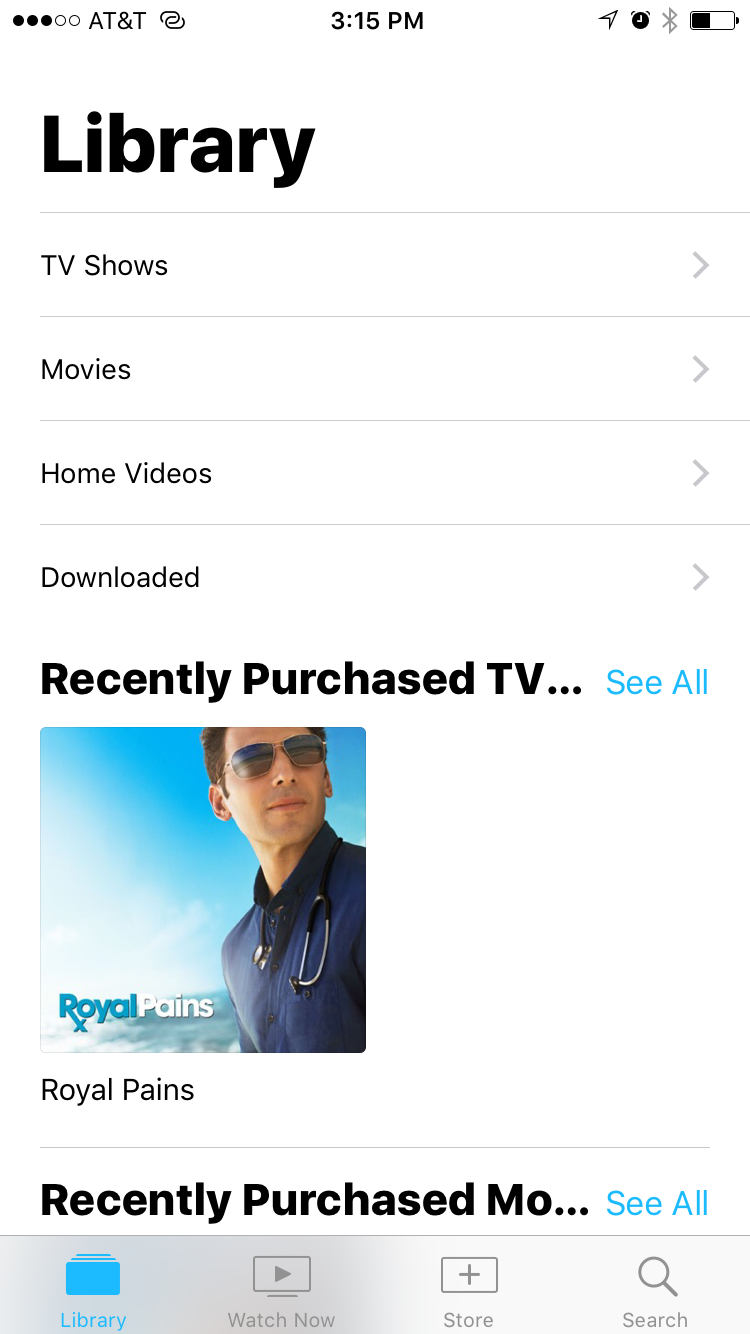This screenshot has height=1334, width=750.
Task: Tap the location arrow in the status bar
Action: 608,19
